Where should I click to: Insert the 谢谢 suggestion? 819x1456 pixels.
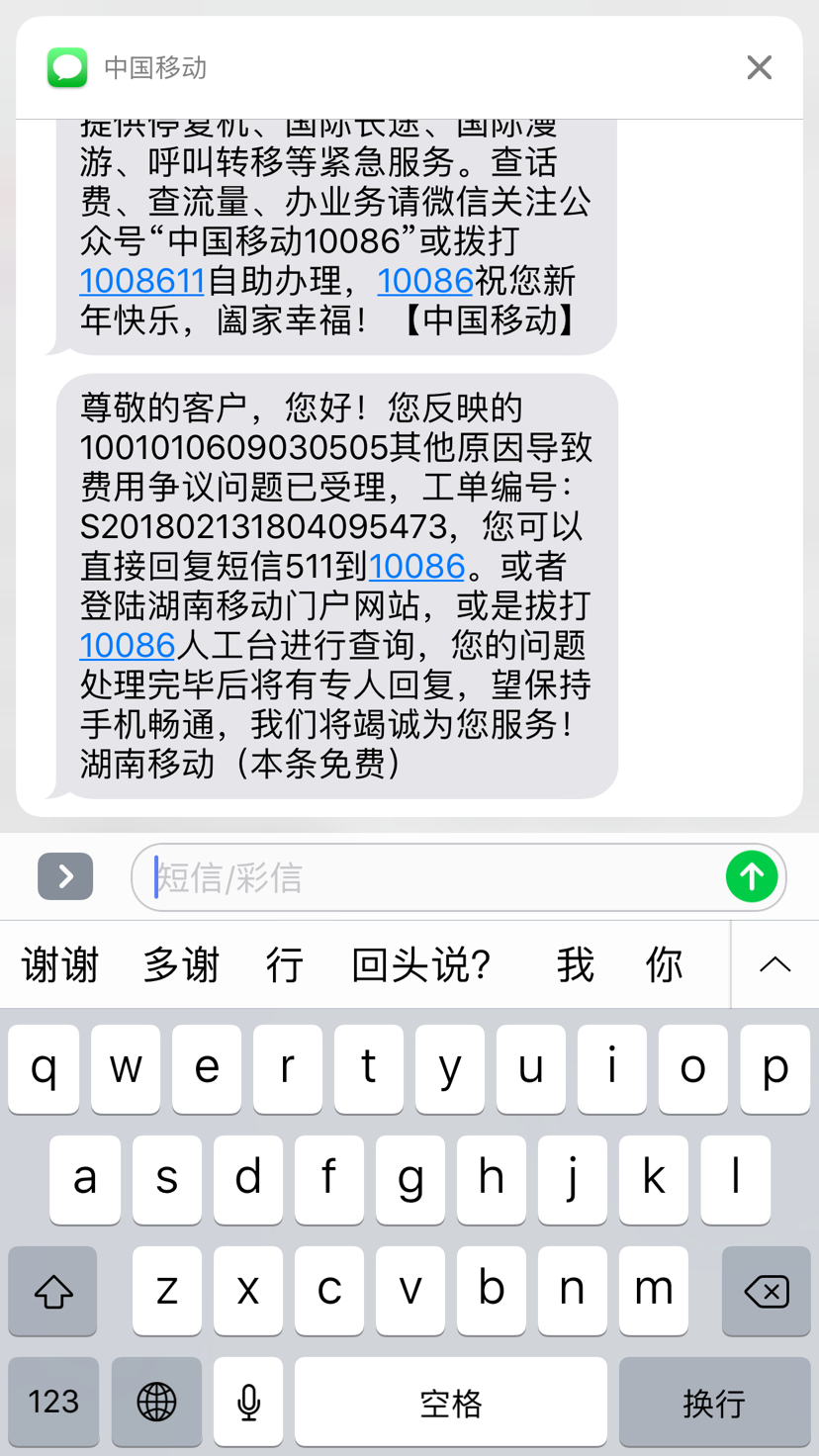(x=60, y=964)
